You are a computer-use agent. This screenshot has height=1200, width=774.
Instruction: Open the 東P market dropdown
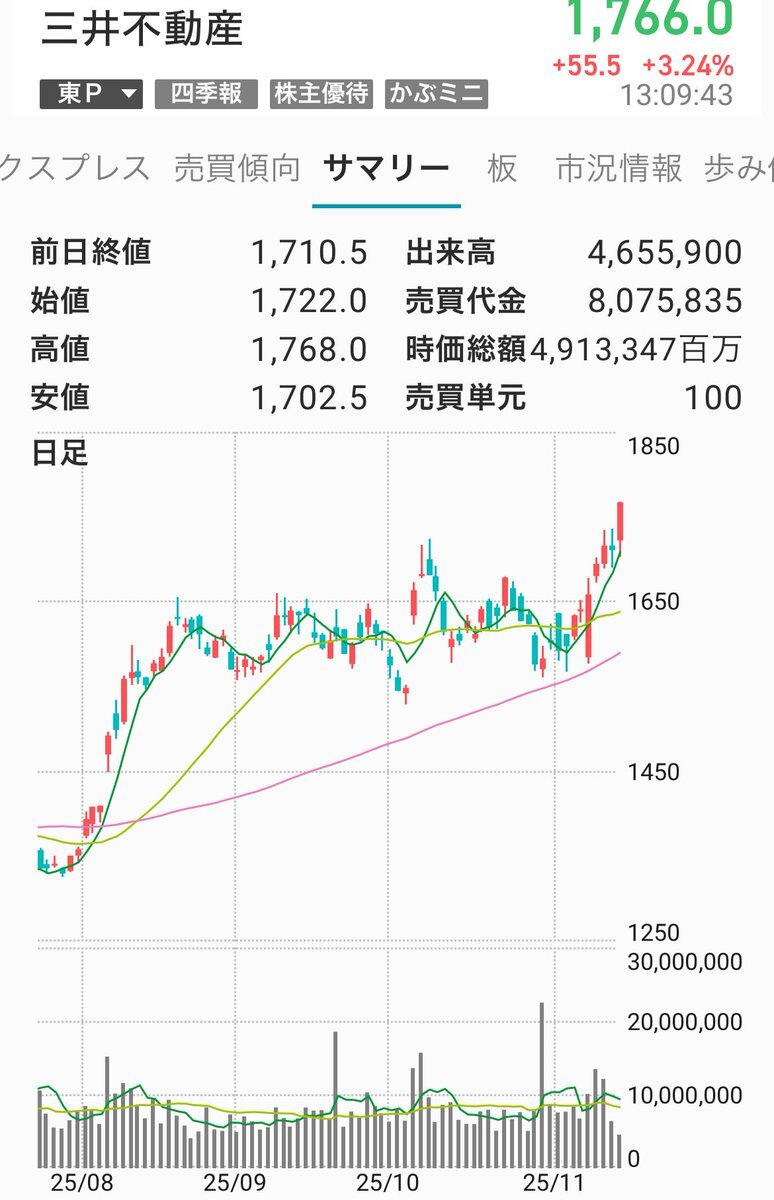click(91, 95)
